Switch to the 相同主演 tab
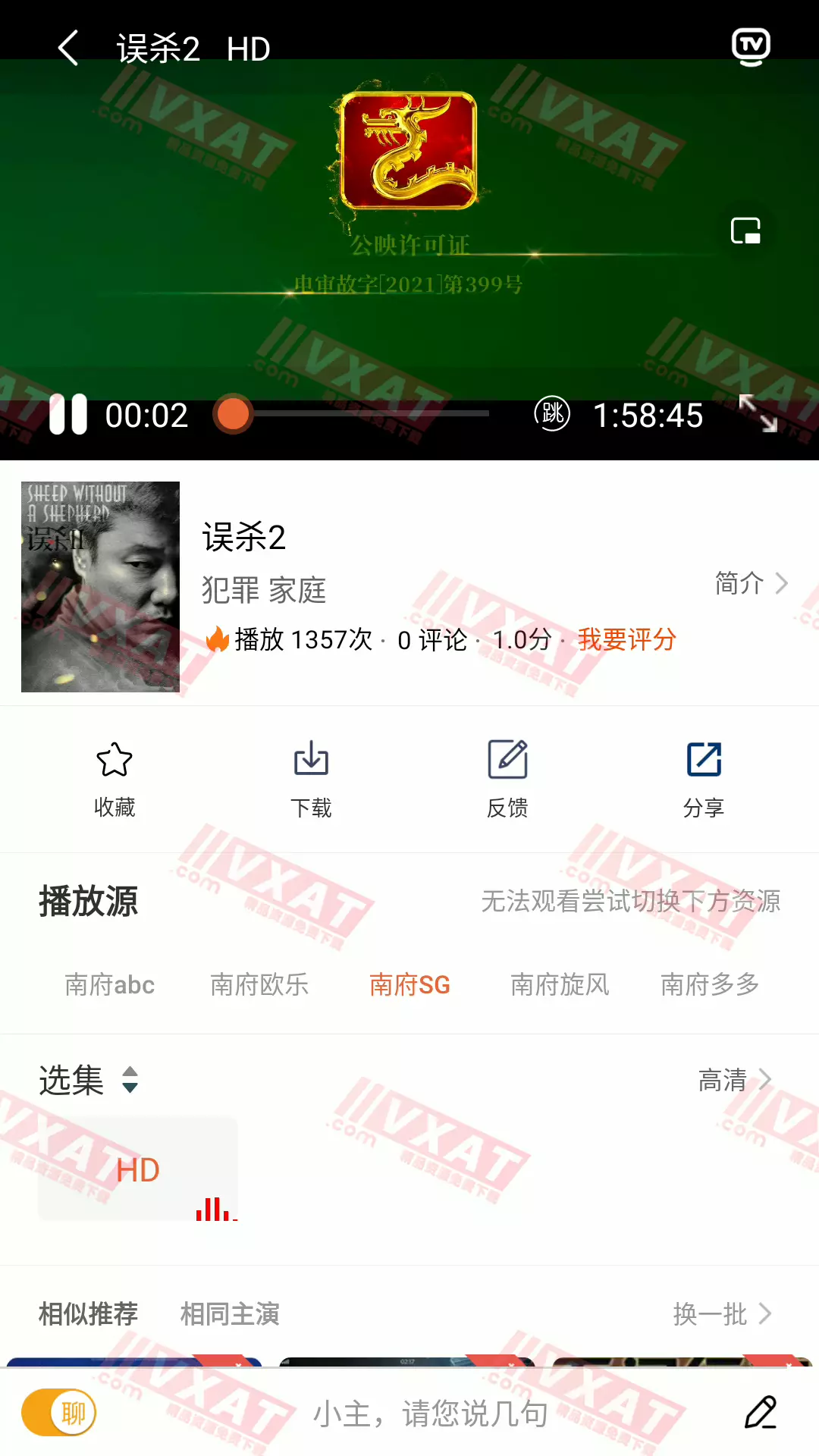The image size is (819, 1456). coord(230,1313)
